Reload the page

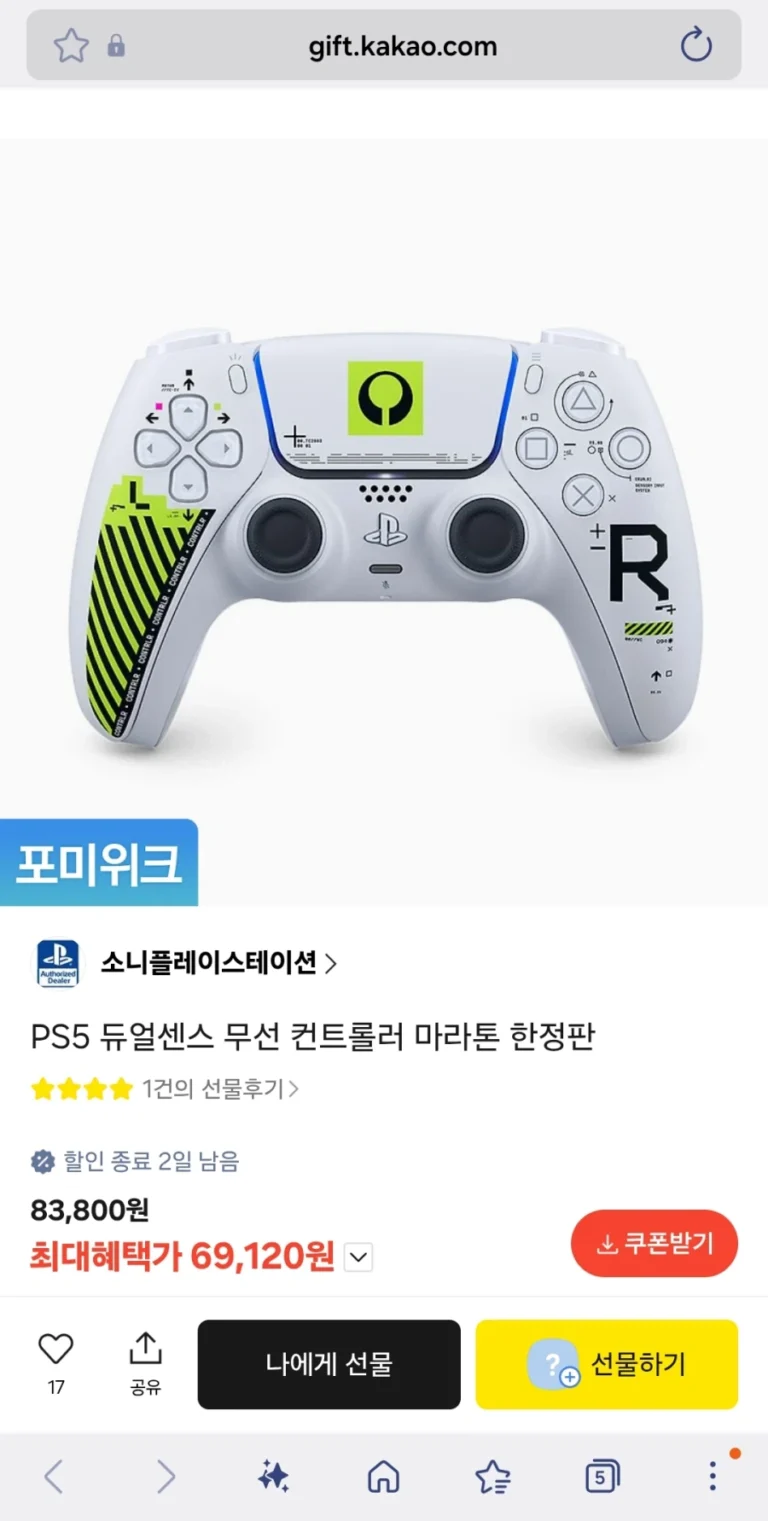(x=695, y=46)
